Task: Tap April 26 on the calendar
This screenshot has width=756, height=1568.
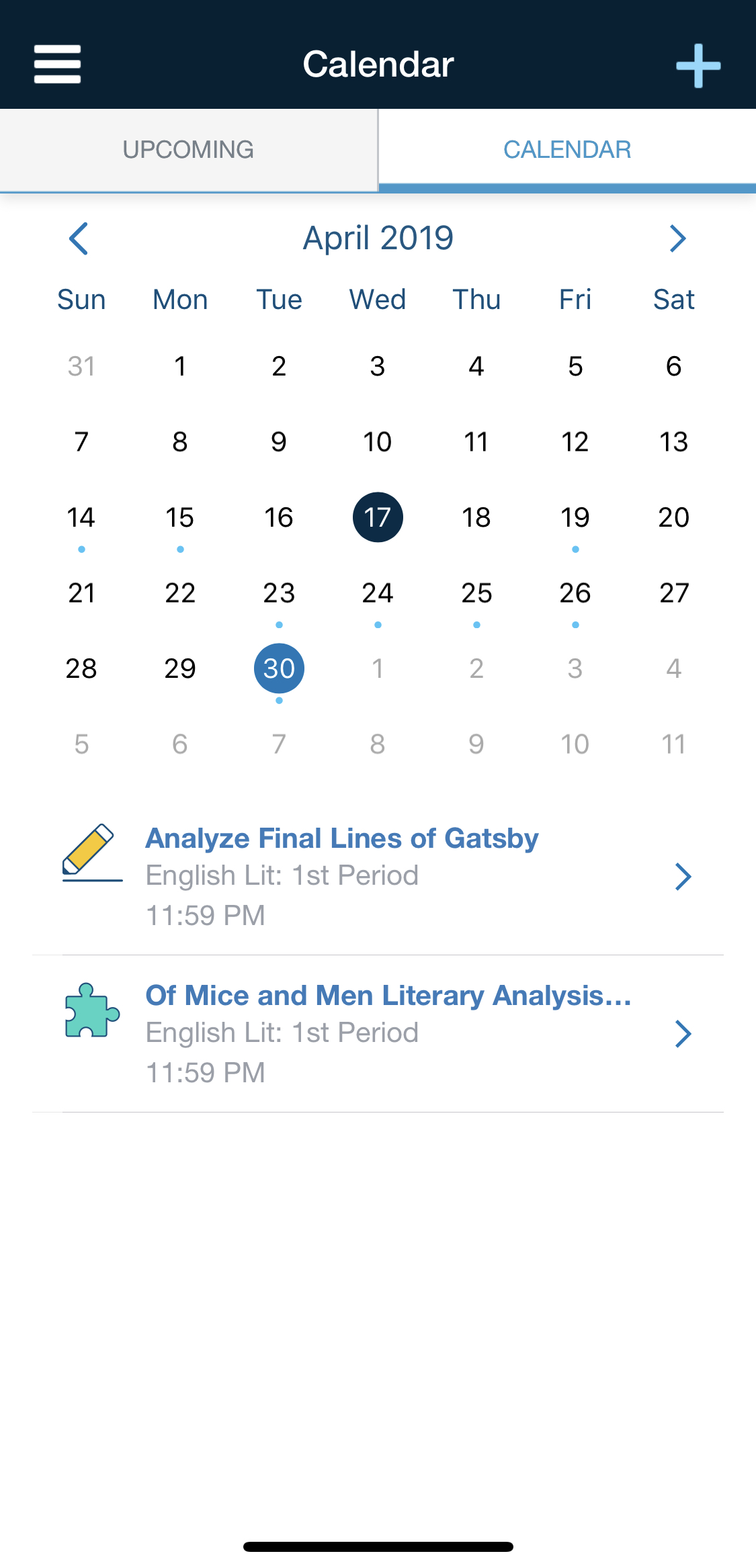Action: click(575, 593)
